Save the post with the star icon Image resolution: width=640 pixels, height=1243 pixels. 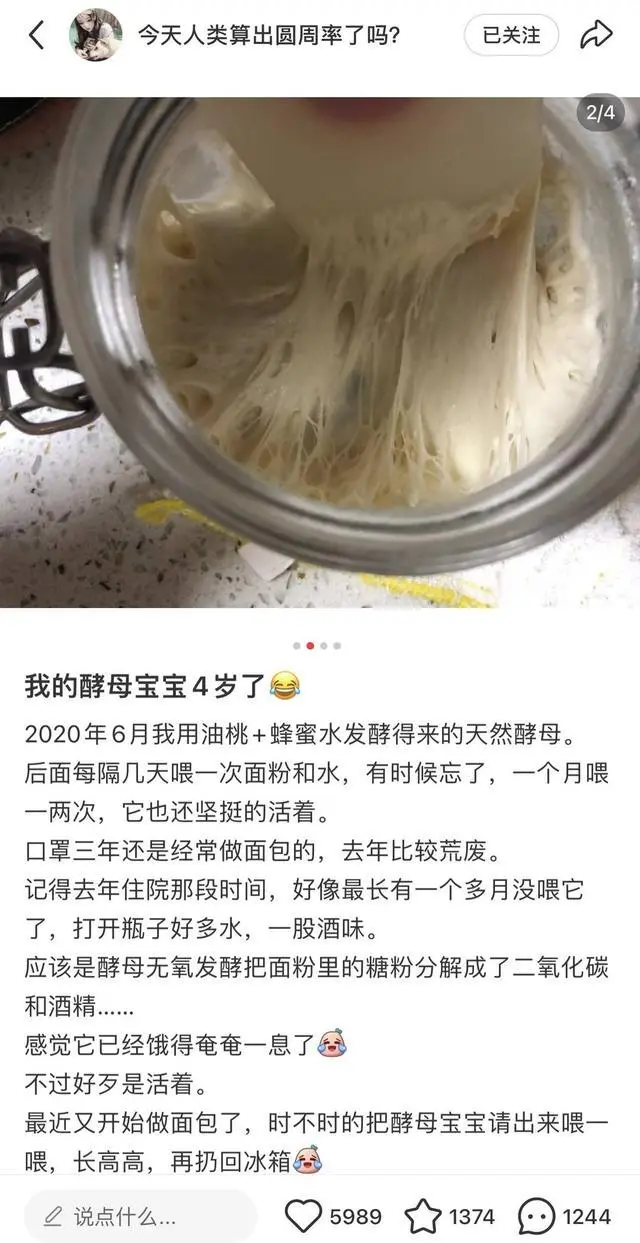(422, 1217)
